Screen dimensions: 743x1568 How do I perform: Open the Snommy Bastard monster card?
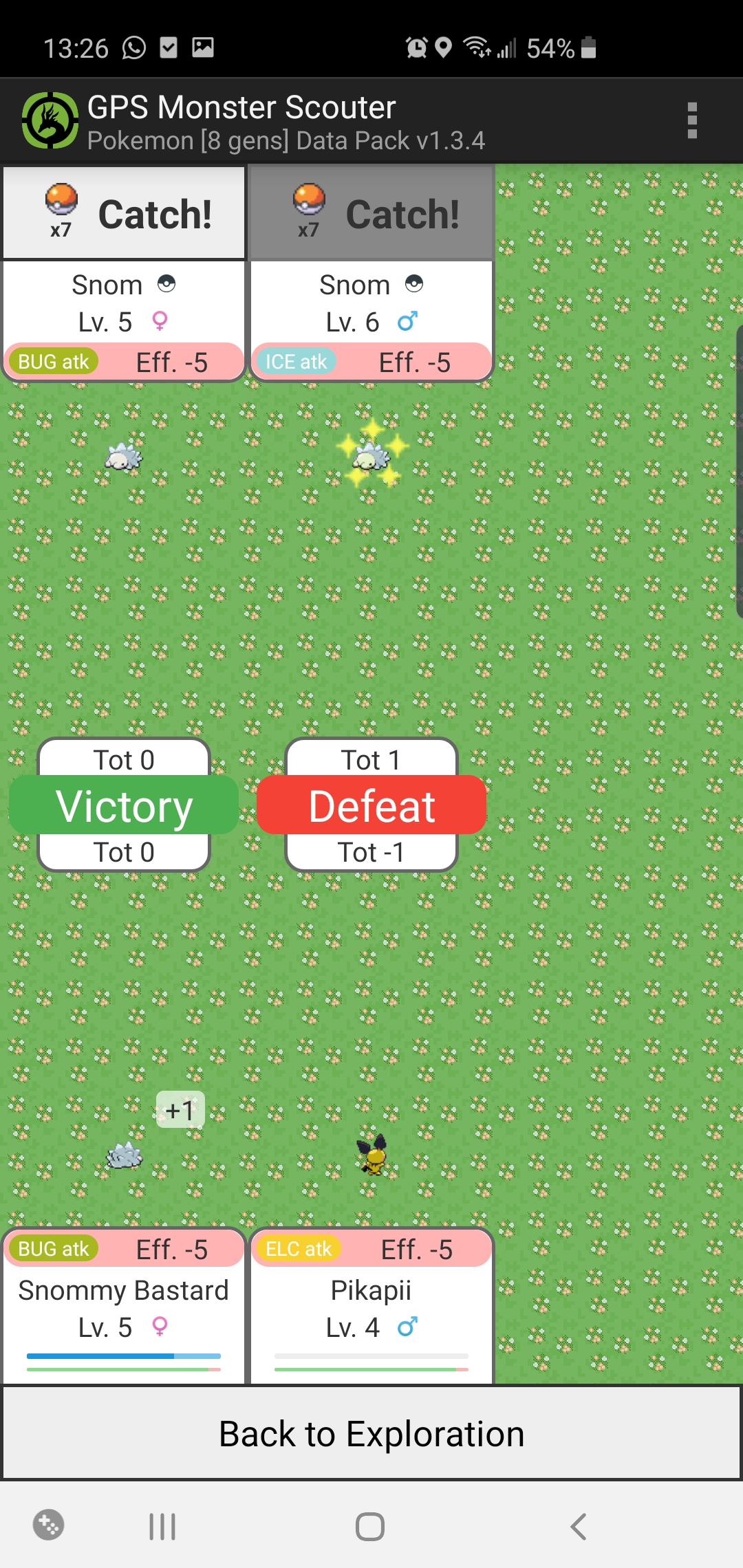coord(124,1307)
